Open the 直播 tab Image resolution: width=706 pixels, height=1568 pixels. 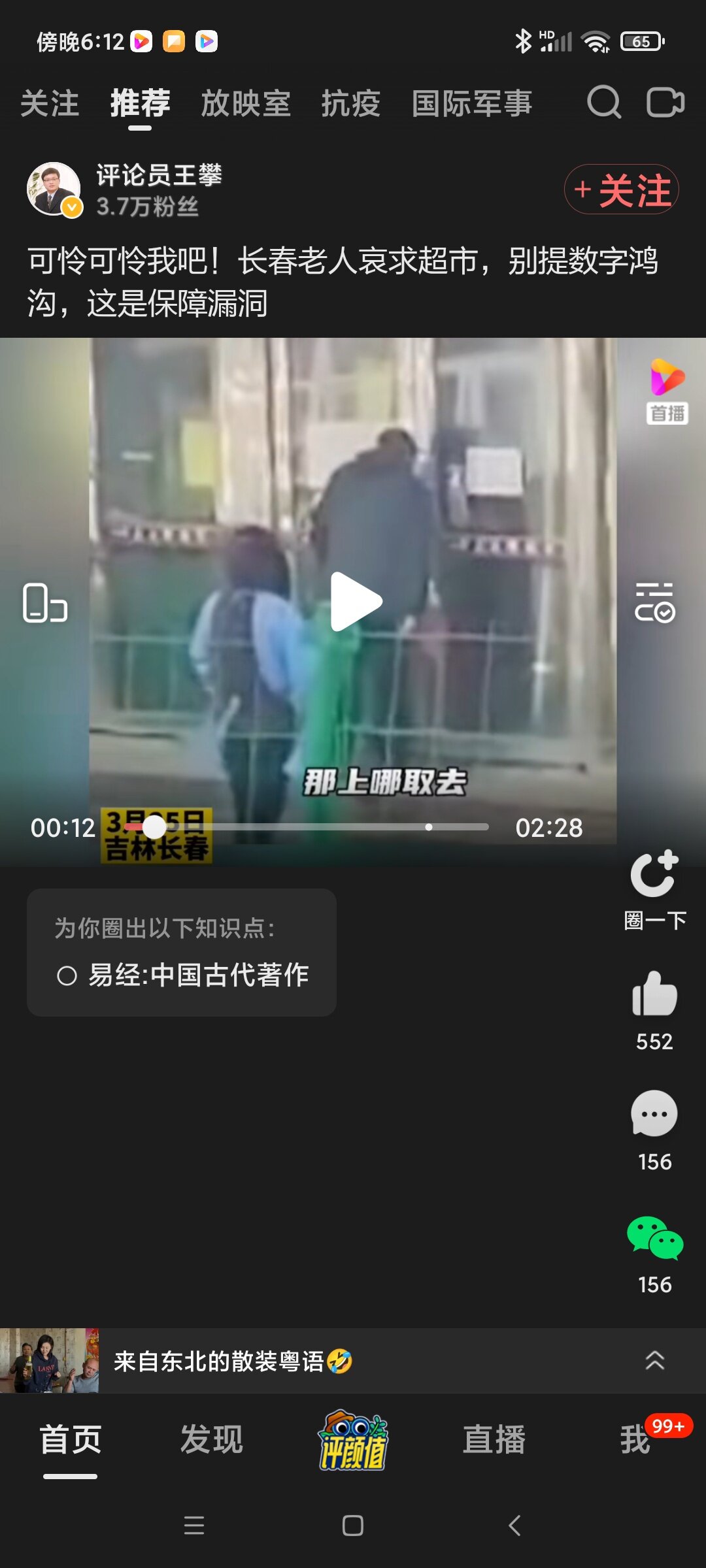494,1440
